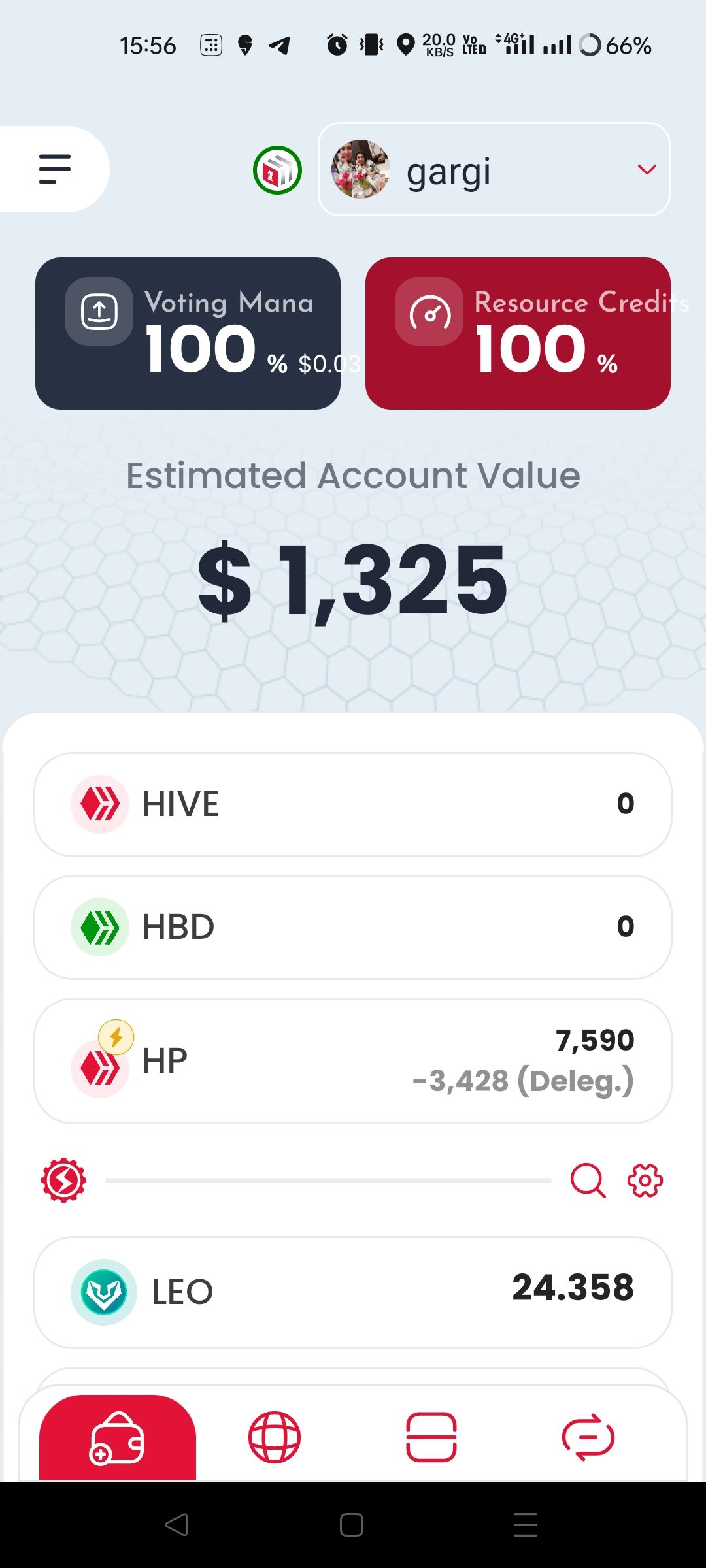This screenshot has width=706, height=1568.
Task: Switch to the swap arrows tab
Action: (x=588, y=1437)
